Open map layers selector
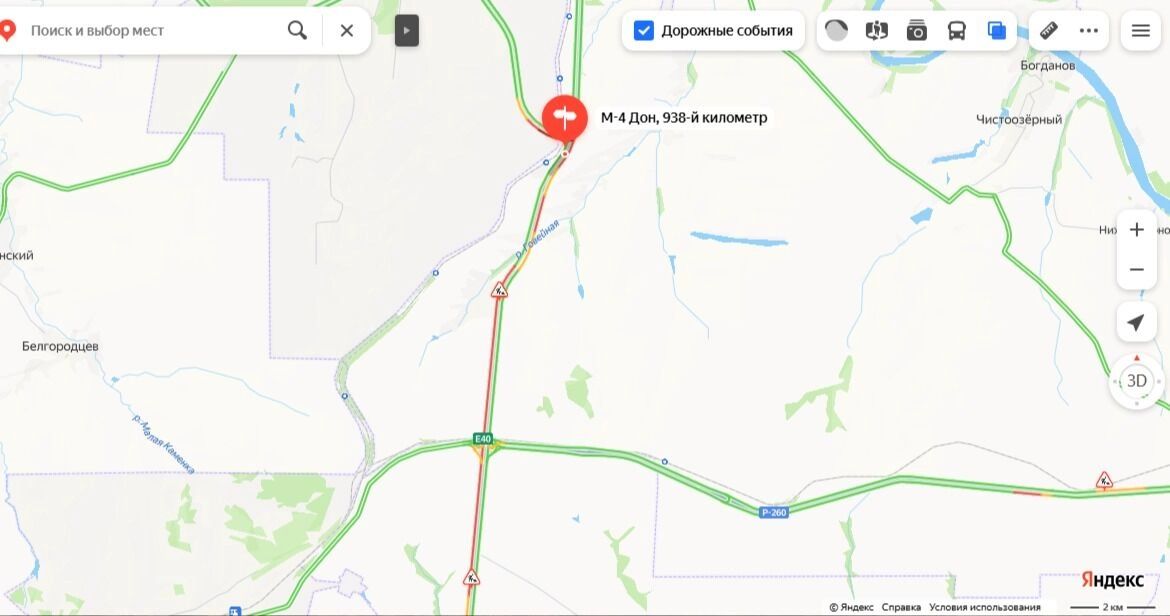1170x616 pixels. click(997, 30)
